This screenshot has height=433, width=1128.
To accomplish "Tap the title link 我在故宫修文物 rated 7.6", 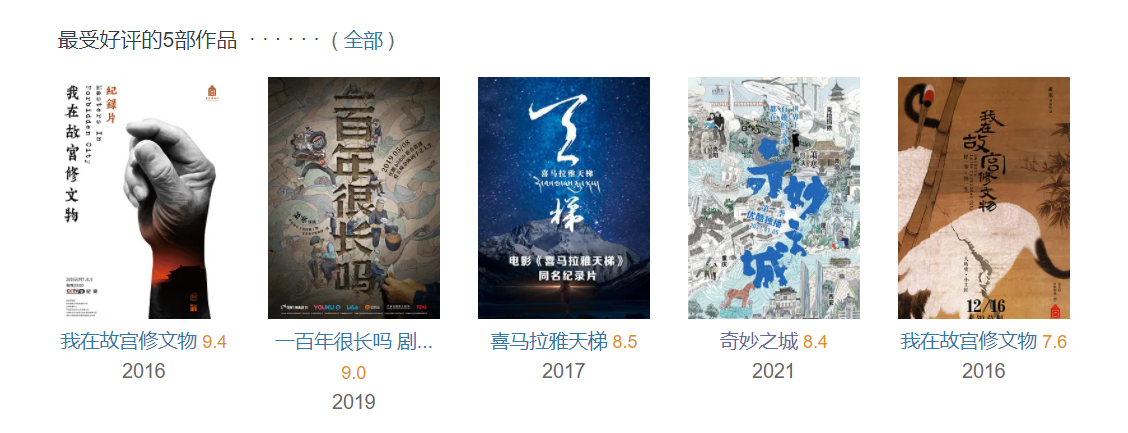I will [968, 341].
